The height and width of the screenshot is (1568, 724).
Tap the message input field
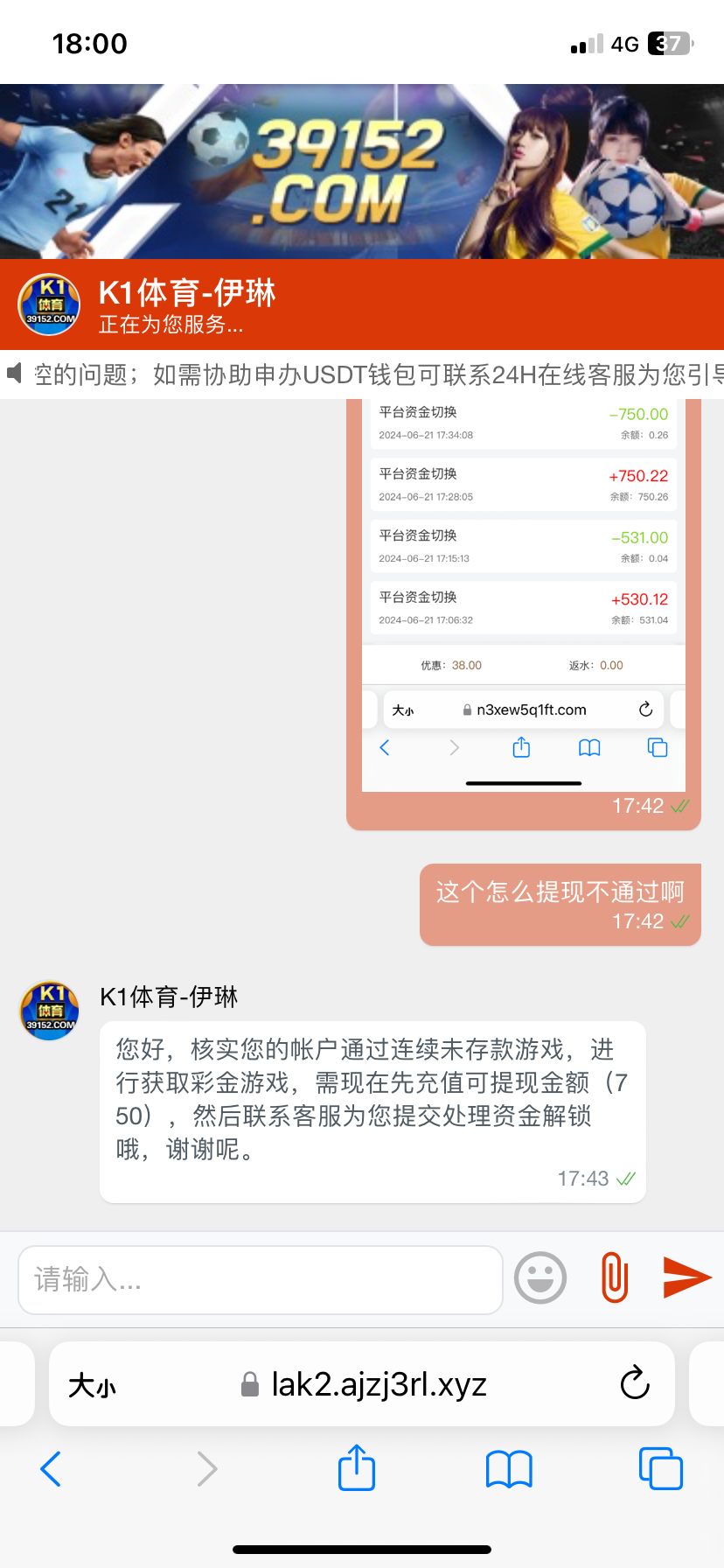pyautogui.click(x=260, y=1280)
